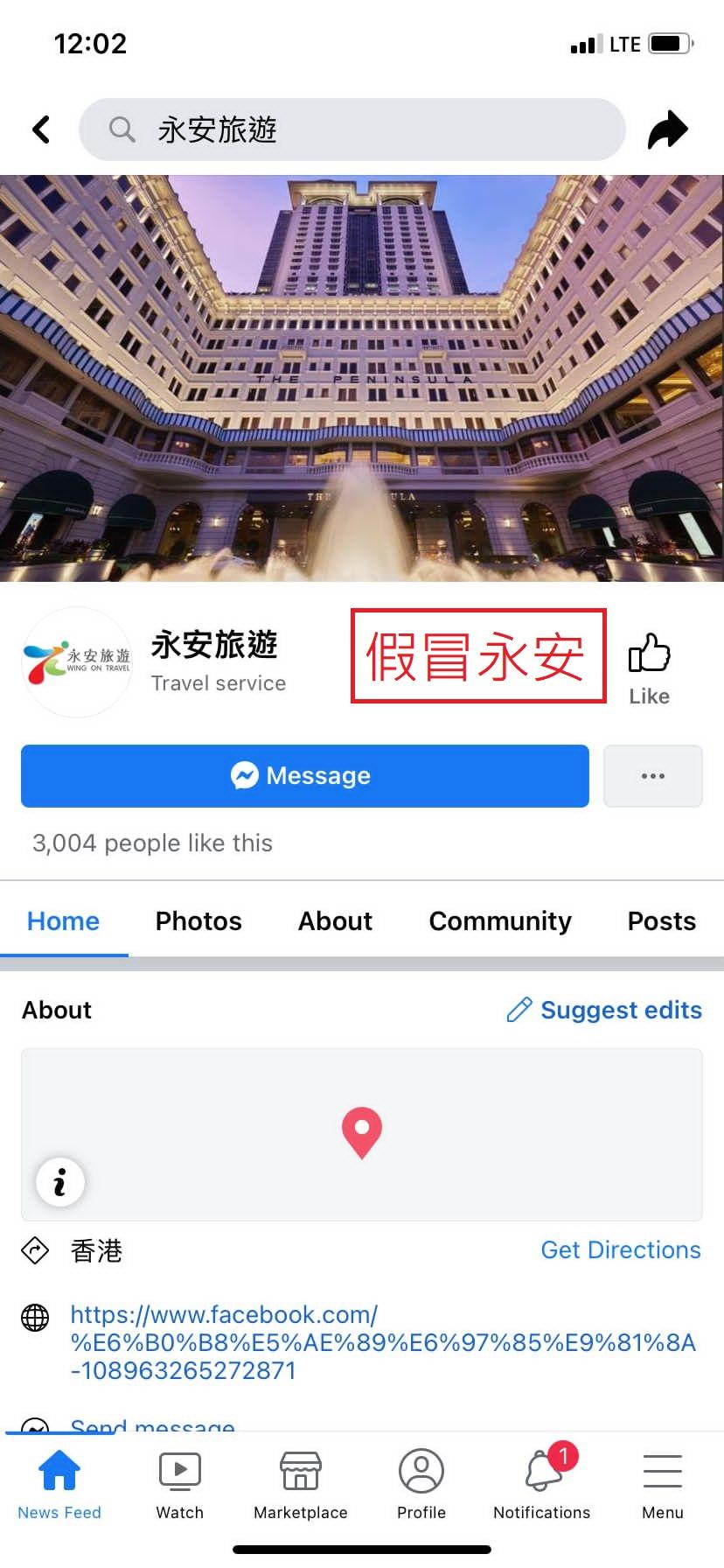Tap the share arrow at top right

point(667,129)
